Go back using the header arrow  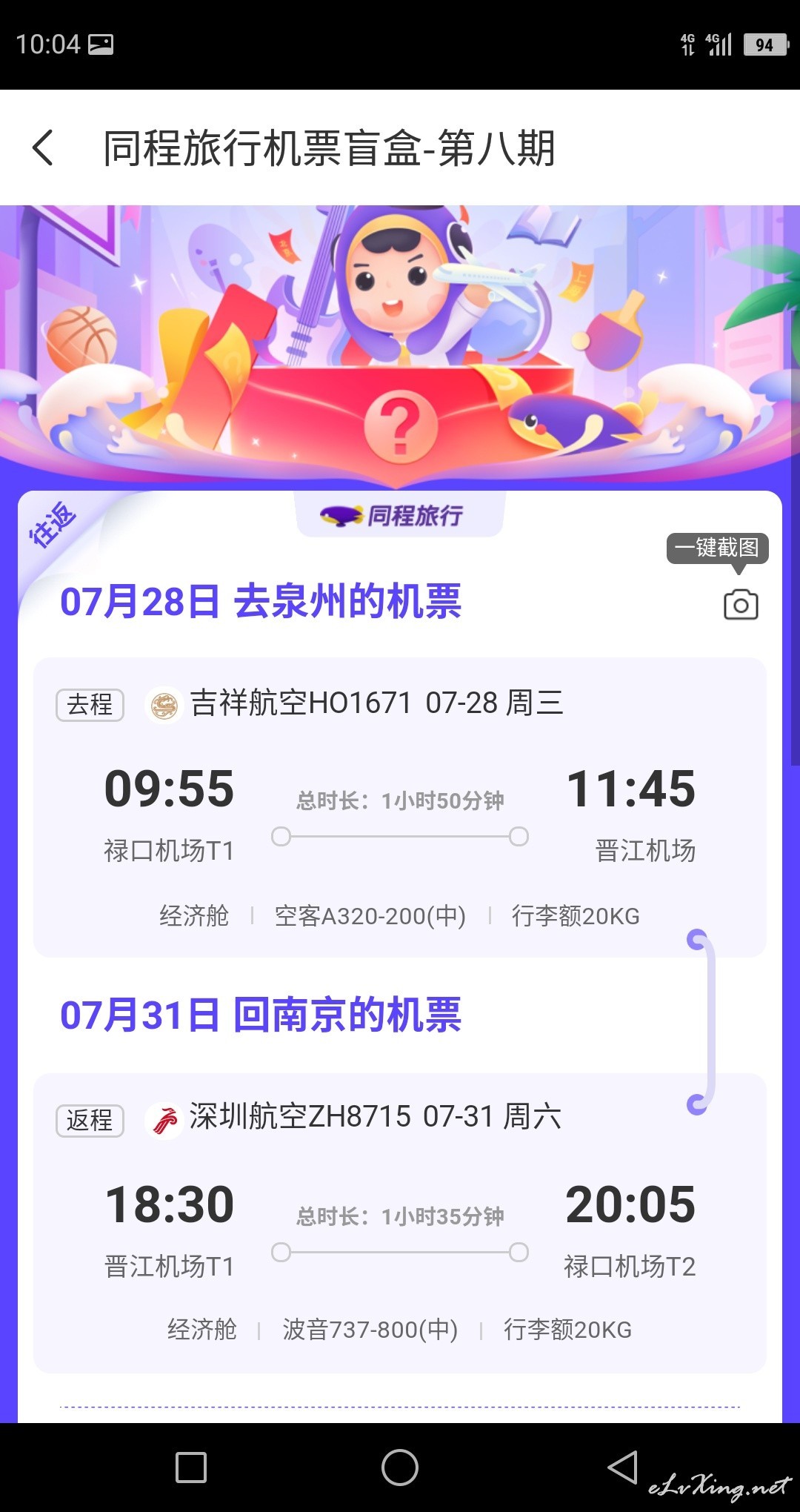[43, 147]
